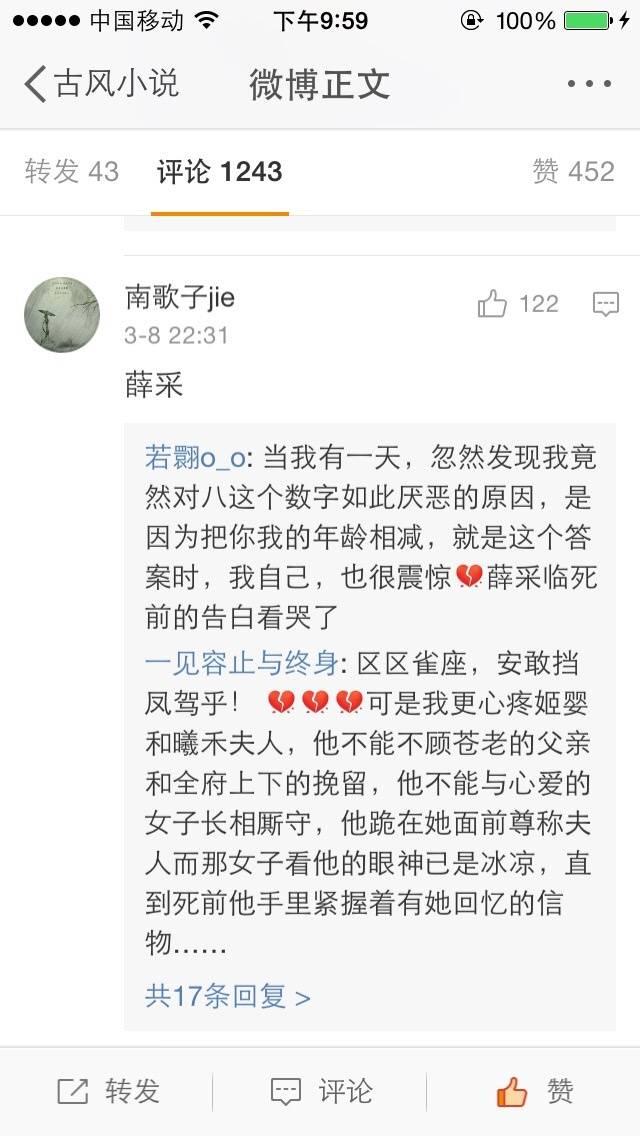This screenshot has height=1136, width=640.
Task: Reply to 南歌子jie's comment
Action: pyautogui.click(x=605, y=304)
